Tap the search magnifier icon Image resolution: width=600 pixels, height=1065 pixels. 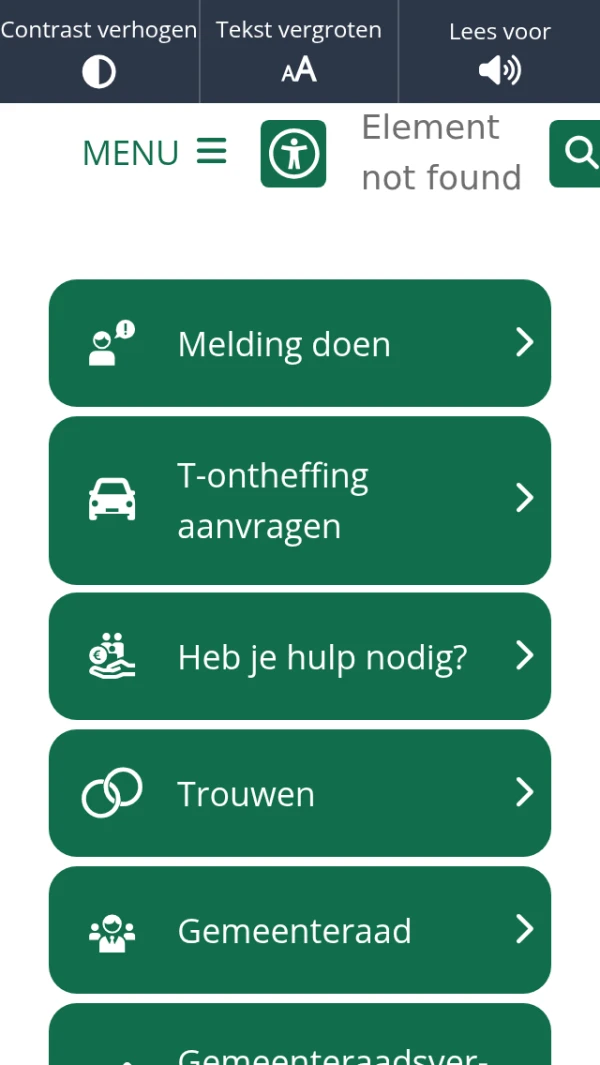(x=576, y=154)
